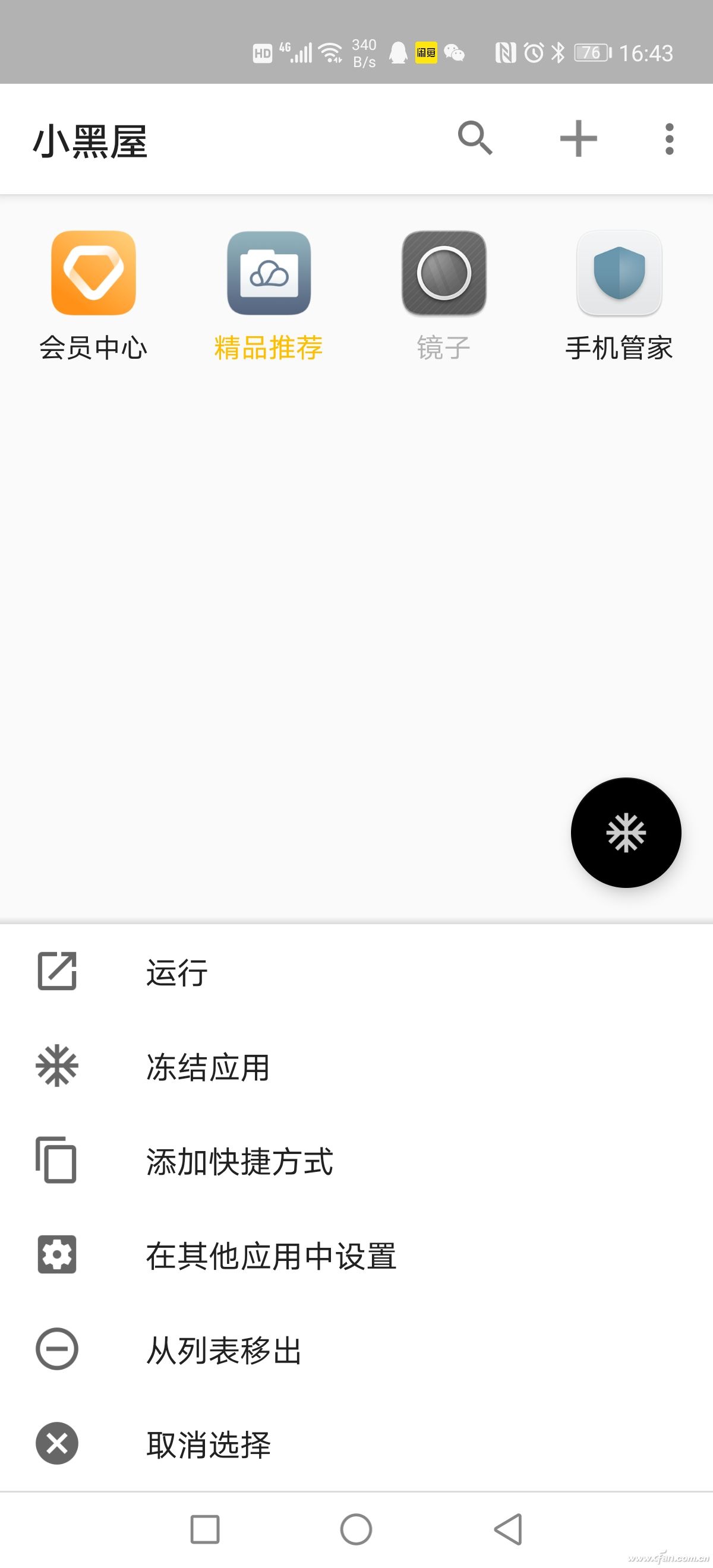Open 在其他应用中设置
The height and width of the screenshot is (1568, 713).
pos(271,1255)
